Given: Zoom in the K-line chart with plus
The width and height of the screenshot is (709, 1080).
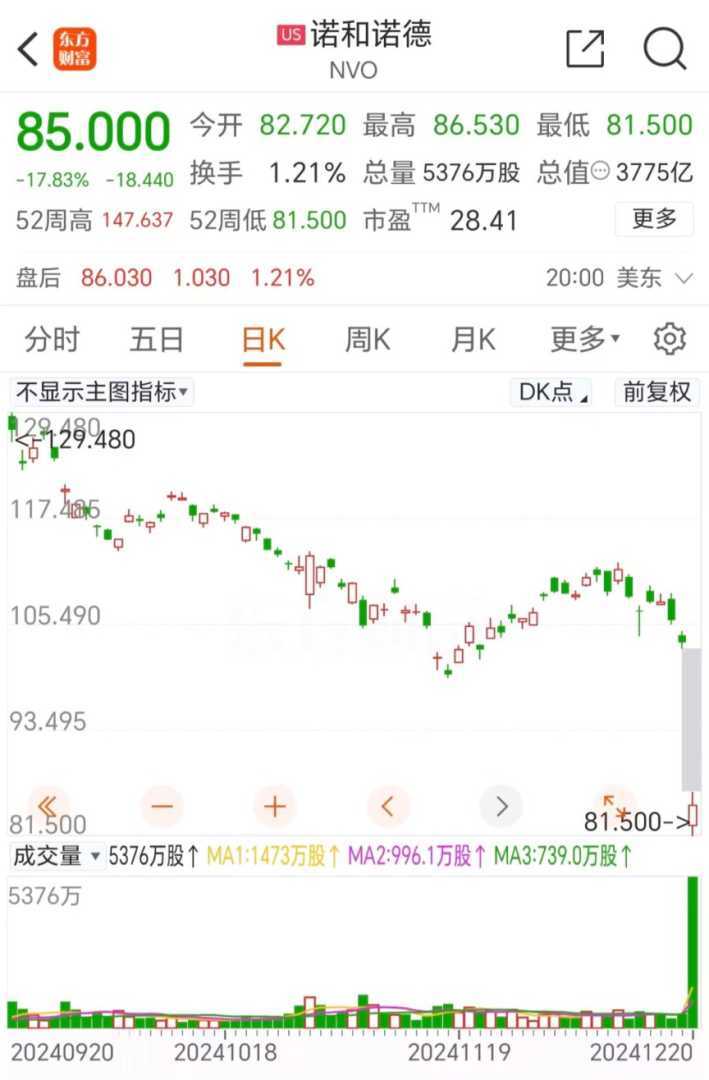Looking at the screenshot, I should pos(275,805).
